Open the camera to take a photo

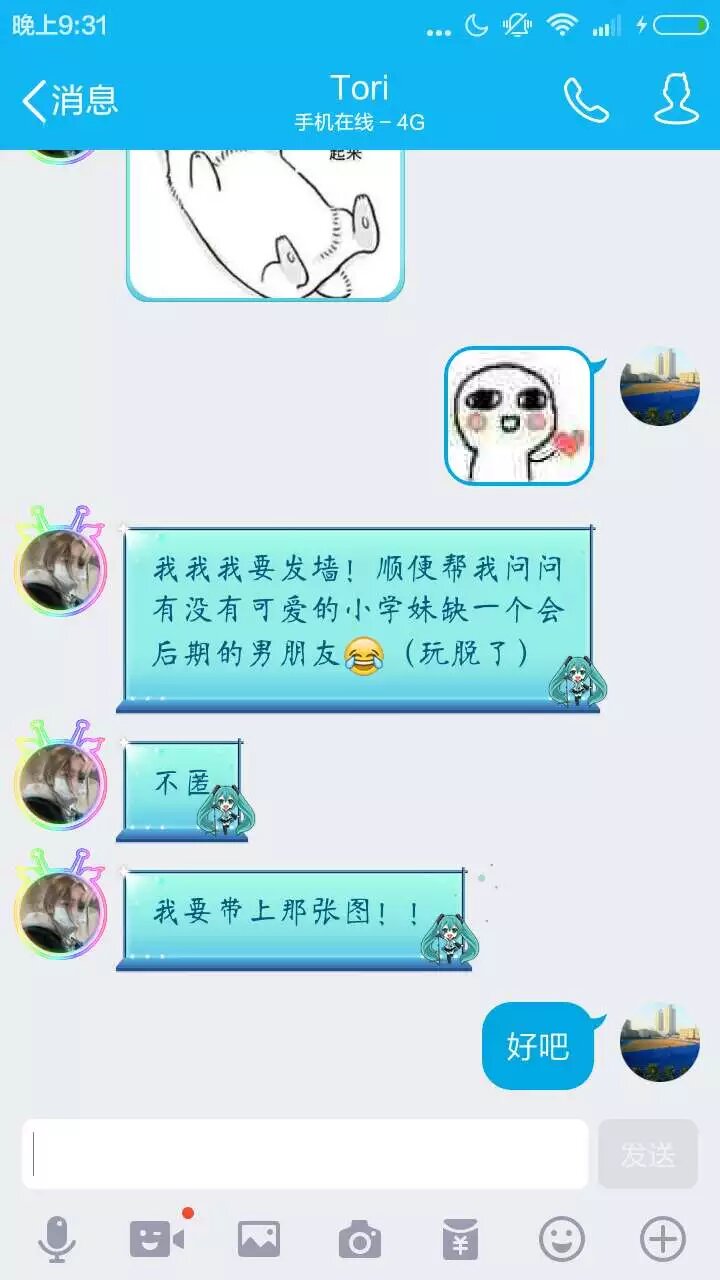point(360,1240)
